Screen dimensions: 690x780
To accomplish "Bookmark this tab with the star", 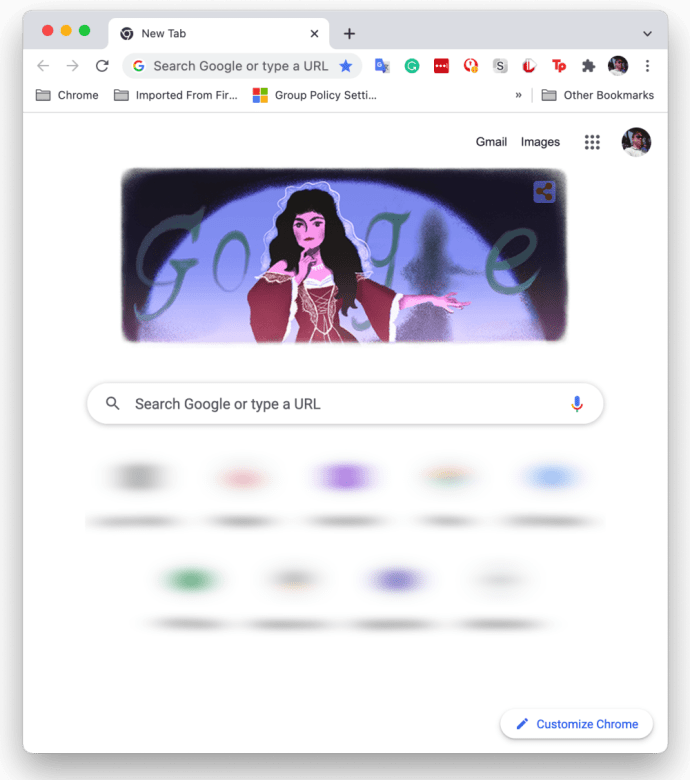I will 346,66.
